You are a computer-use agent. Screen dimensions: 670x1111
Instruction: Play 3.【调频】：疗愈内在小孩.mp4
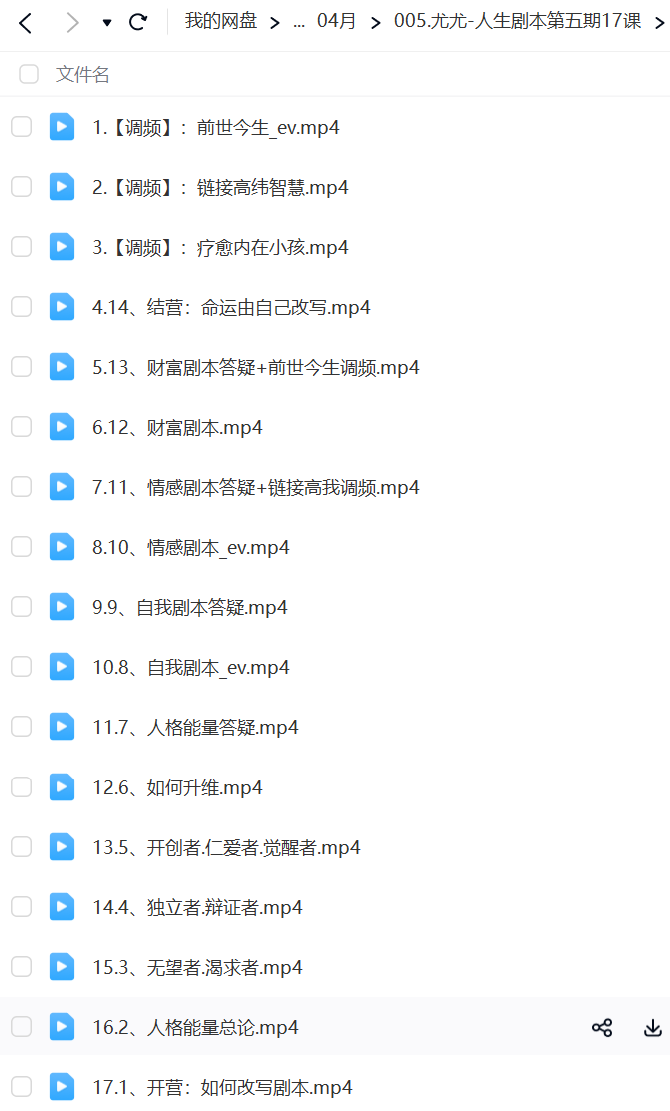click(220, 247)
